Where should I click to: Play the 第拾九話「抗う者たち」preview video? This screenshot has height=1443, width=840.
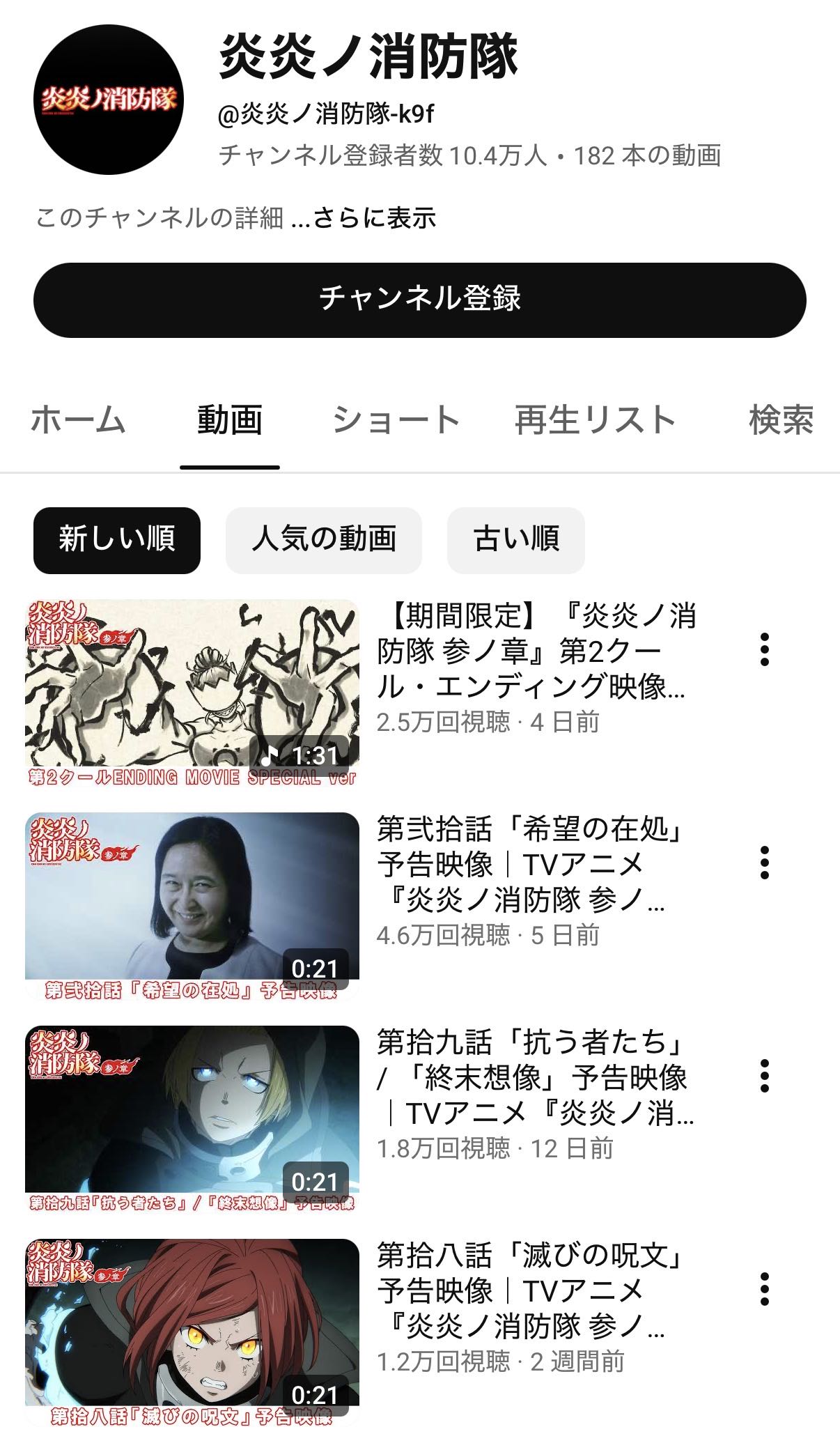(192, 1119)
